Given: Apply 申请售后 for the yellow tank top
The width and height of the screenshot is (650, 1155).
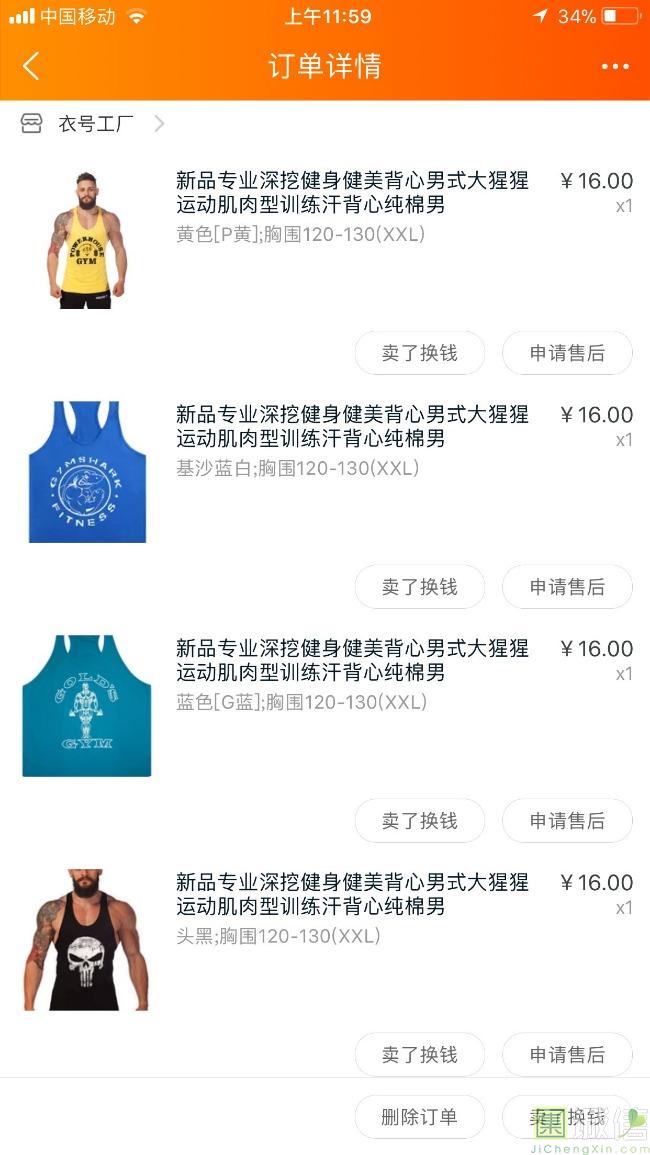Looking at the screenshot, I should click(567, 353).
